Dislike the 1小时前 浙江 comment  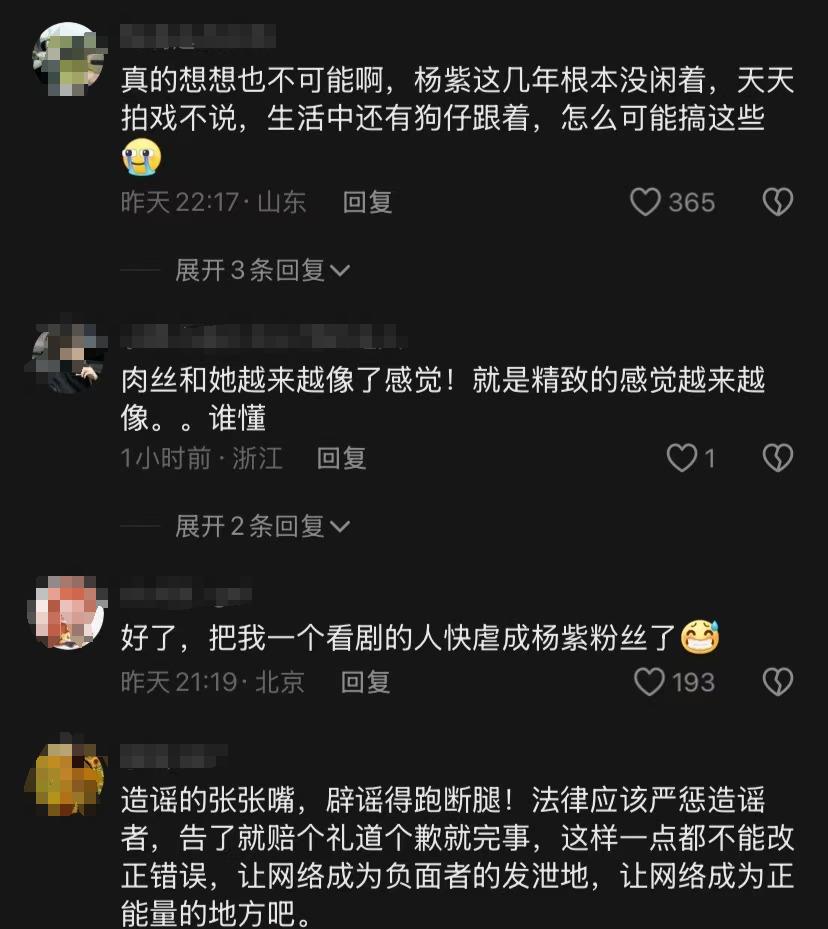[x=777, y=459]
